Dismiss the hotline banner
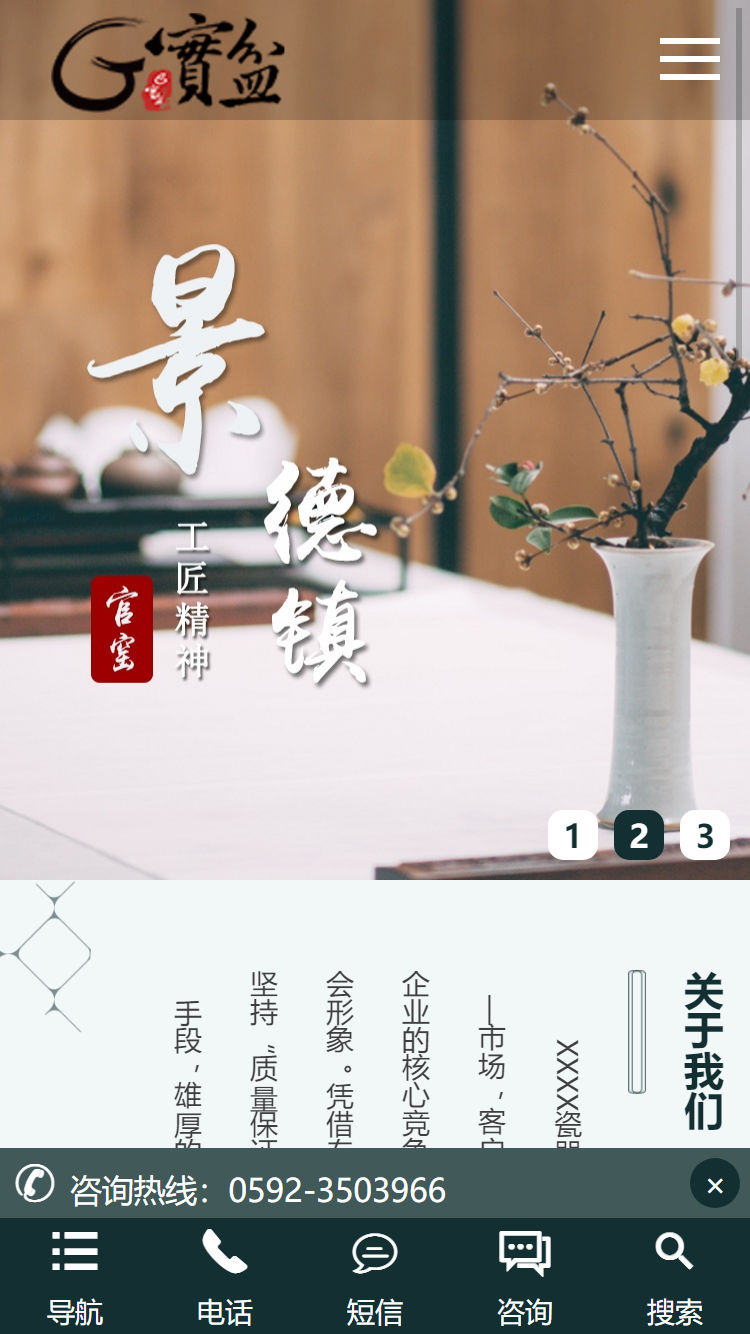Image resolution: width=750 pixels, height=1334 pixels. [715, 1184]
